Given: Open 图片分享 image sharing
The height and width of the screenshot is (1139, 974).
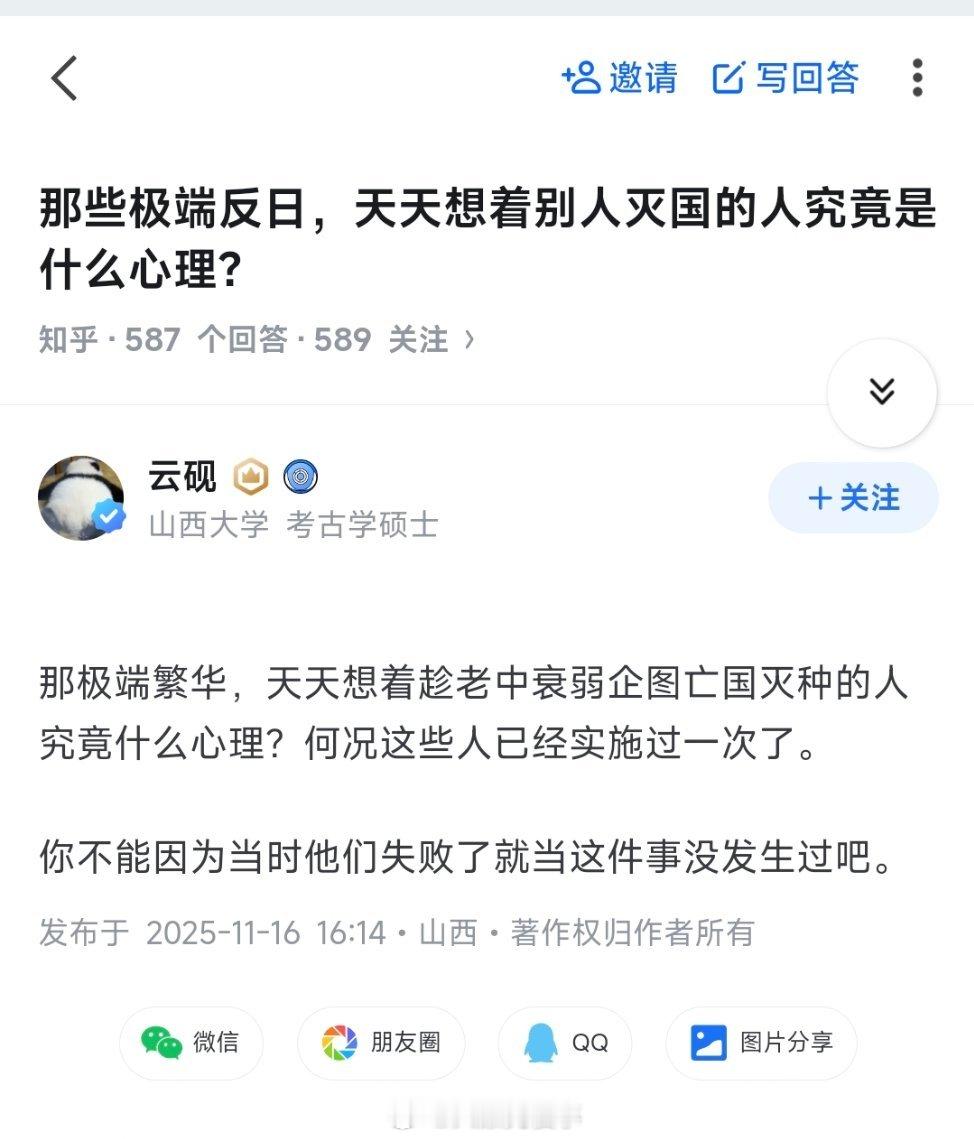Looking at the screenshot, I should pyautogui.click(x=709, y=1043).
